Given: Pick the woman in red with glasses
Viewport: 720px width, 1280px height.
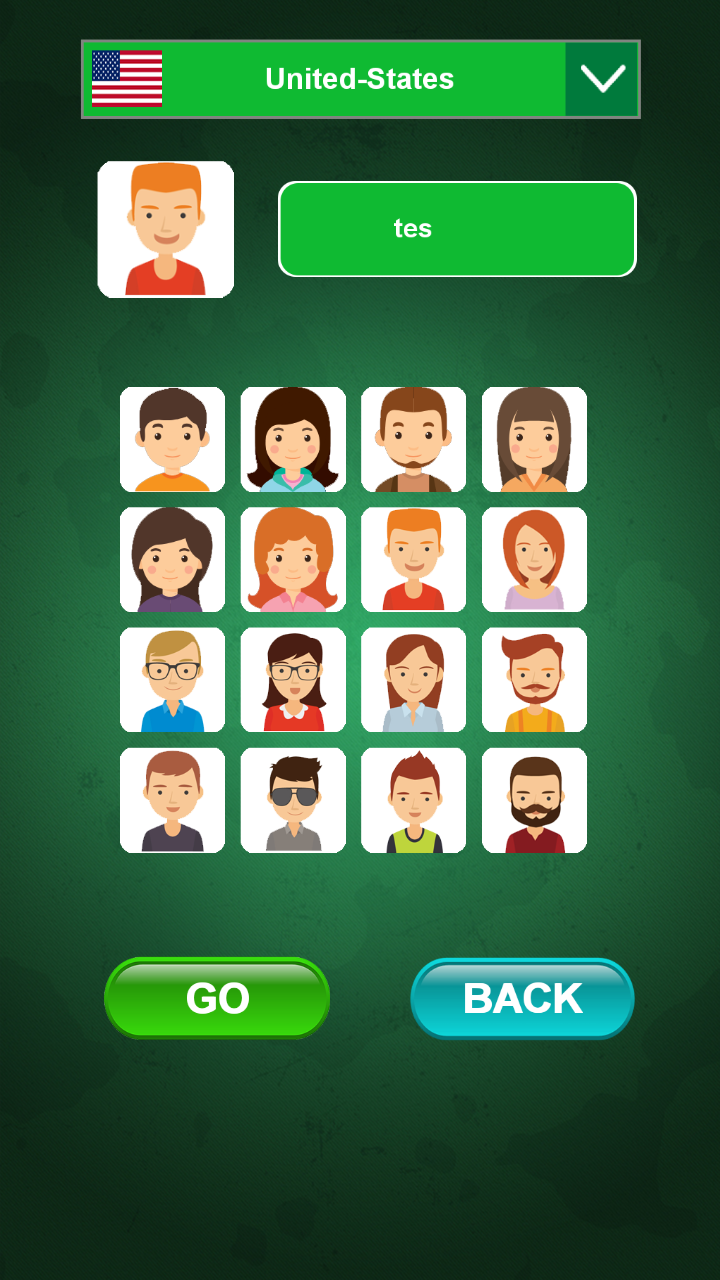Looking at the screenshot, I should 293,680.
